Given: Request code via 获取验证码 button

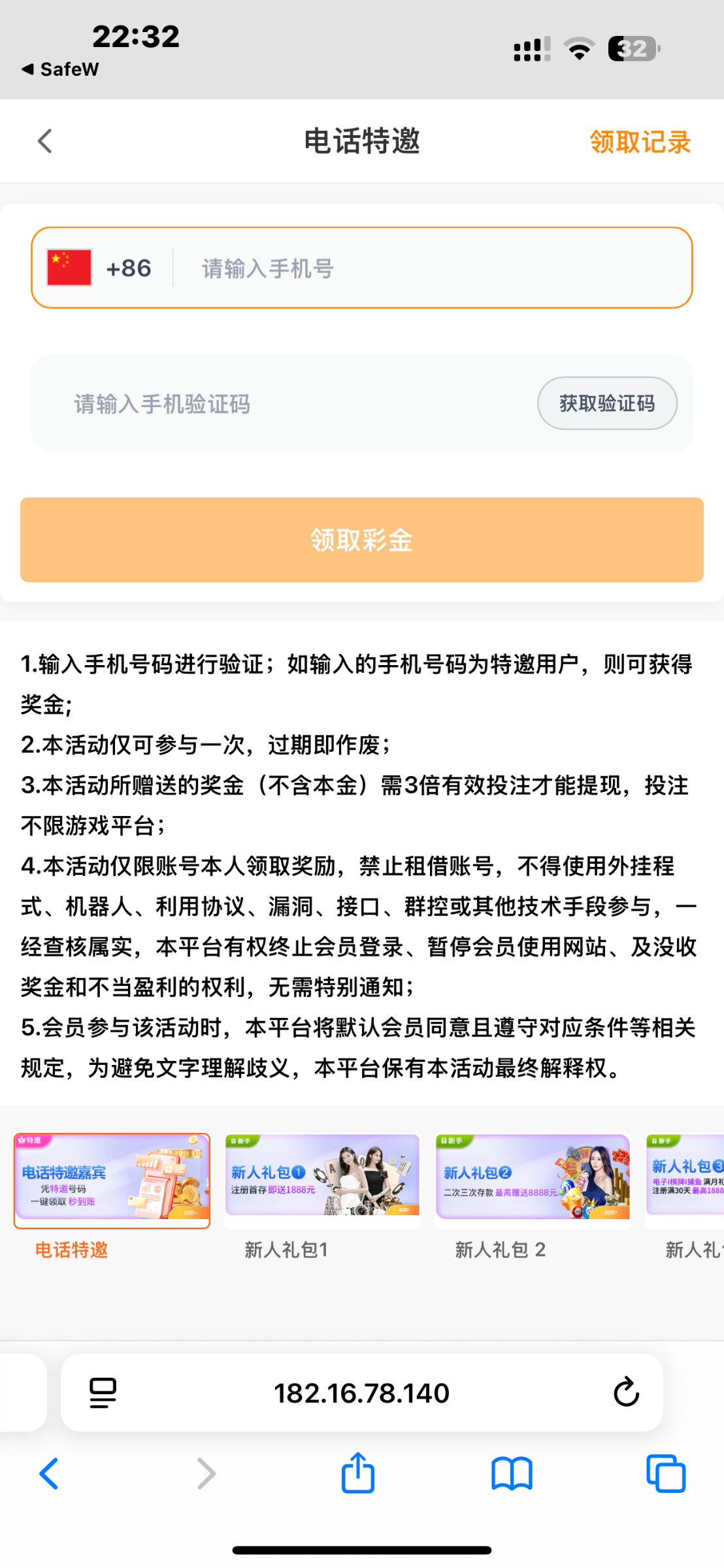Looking at the screenshot, I should [606, 403].
